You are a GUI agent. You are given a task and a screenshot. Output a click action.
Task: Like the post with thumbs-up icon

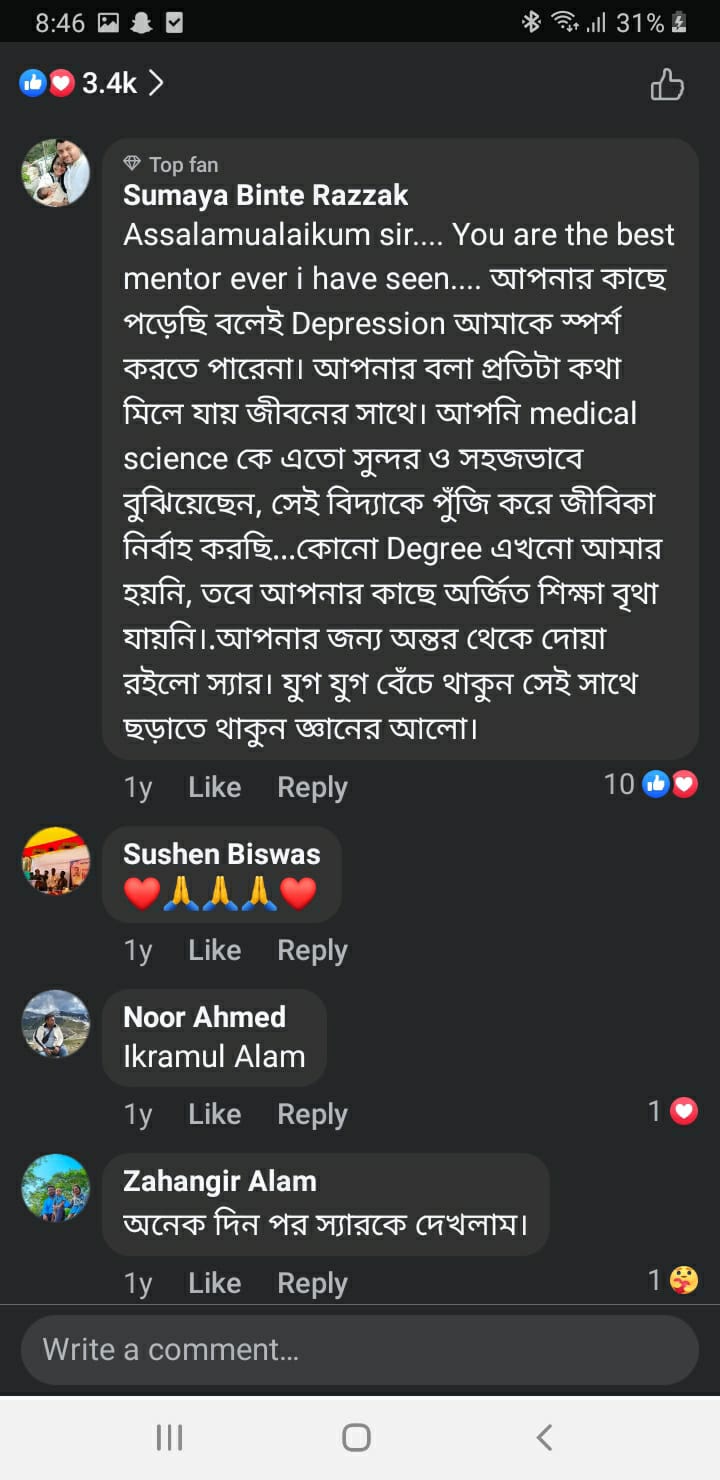[x=667, y=85]
